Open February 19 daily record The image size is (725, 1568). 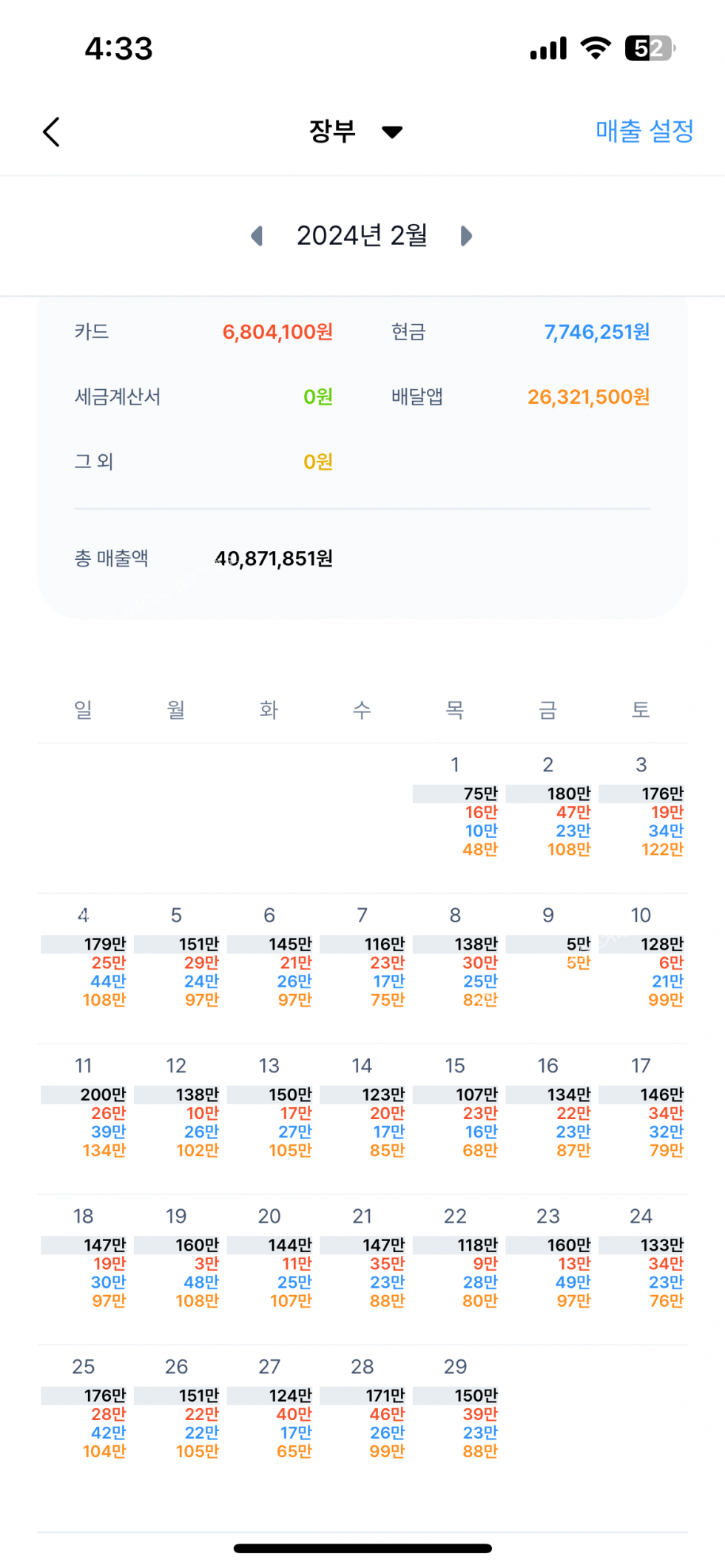click(177, 1261)
